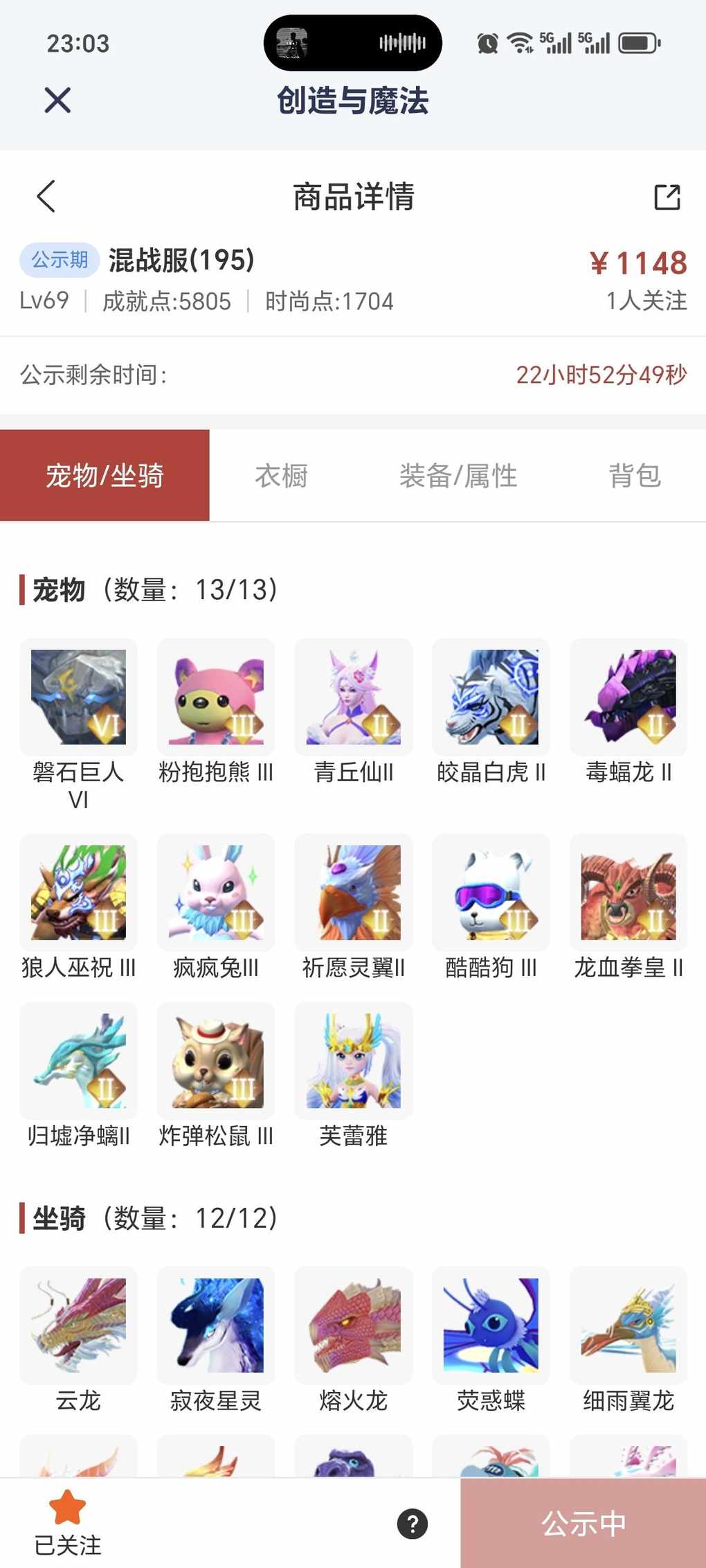Close the 创造与魔法 page
Viewport: 706px width, 1568px height.
coord(57,100)
